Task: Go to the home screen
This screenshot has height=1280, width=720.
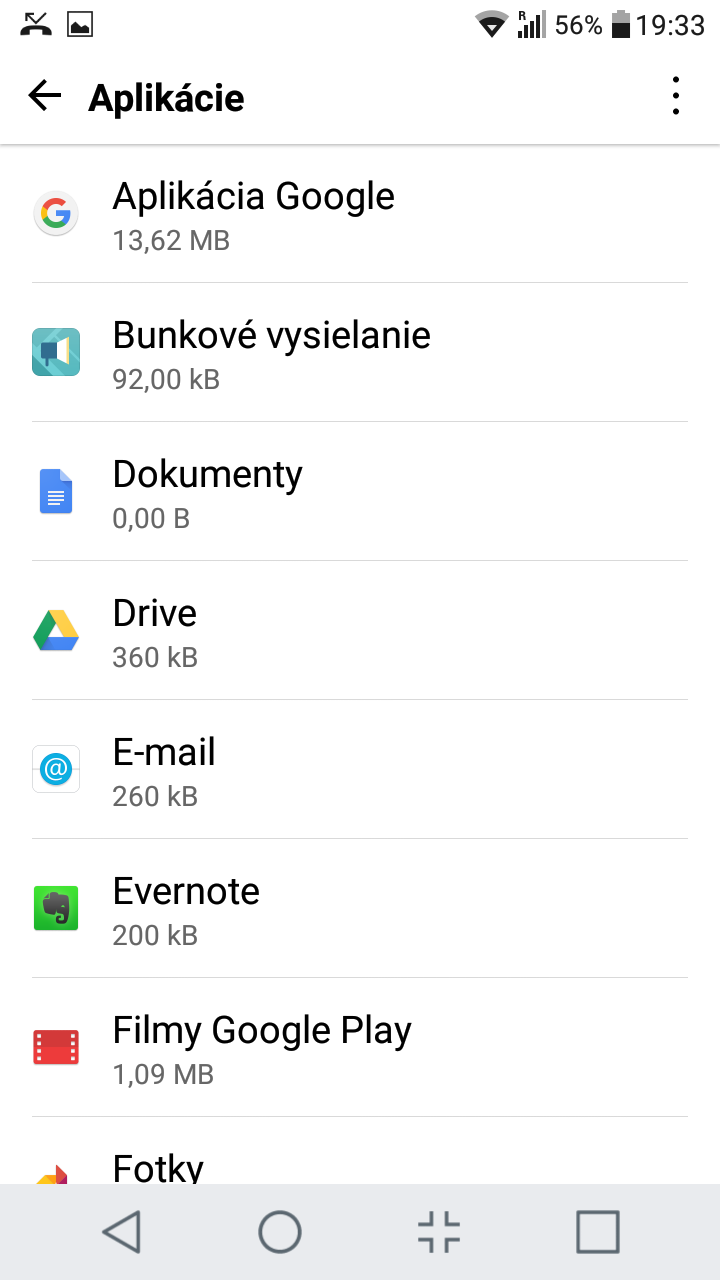Action: click(280, 1232)
